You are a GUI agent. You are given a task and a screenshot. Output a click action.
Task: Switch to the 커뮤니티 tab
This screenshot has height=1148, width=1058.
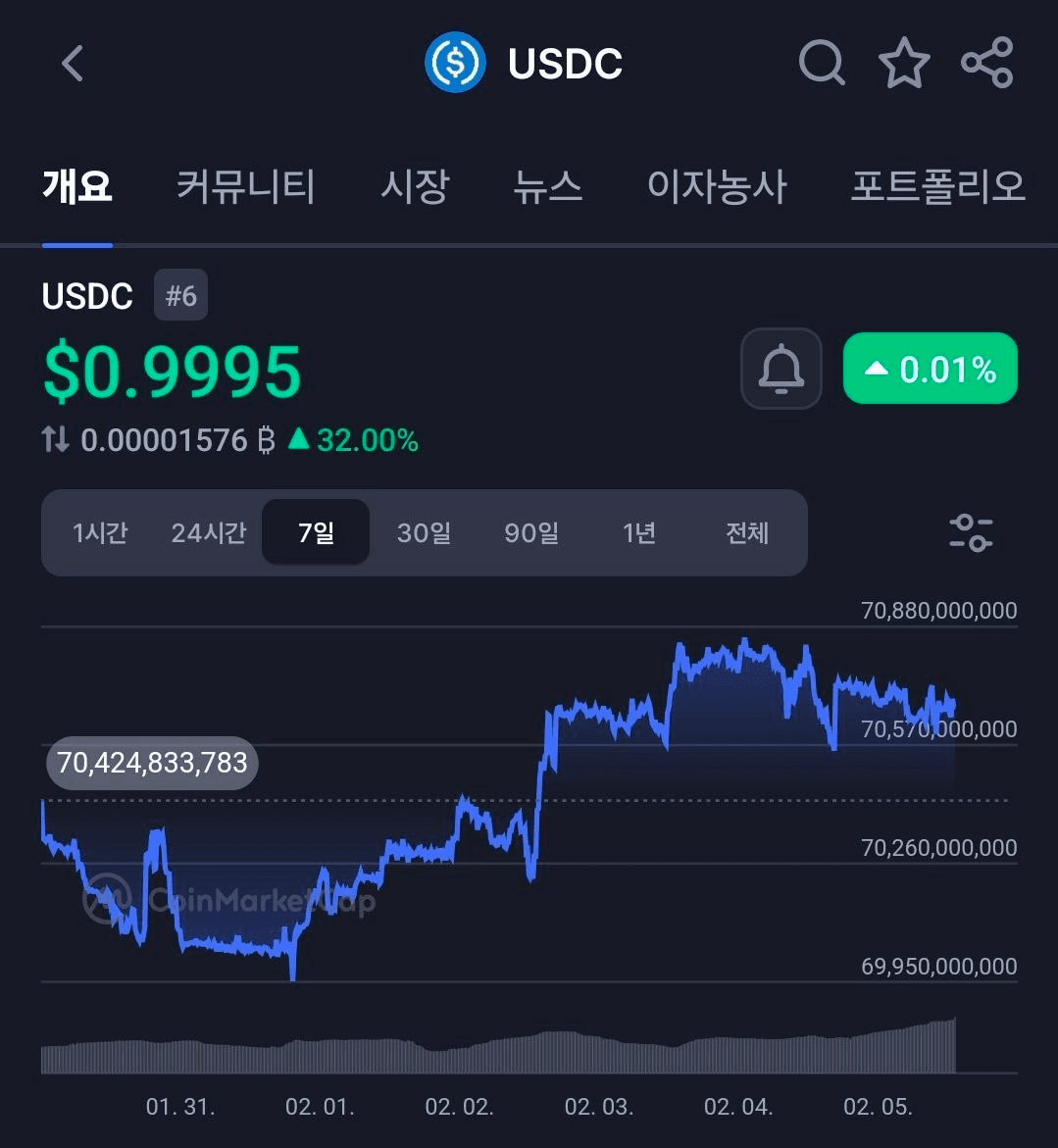click(x=245, y=187)
